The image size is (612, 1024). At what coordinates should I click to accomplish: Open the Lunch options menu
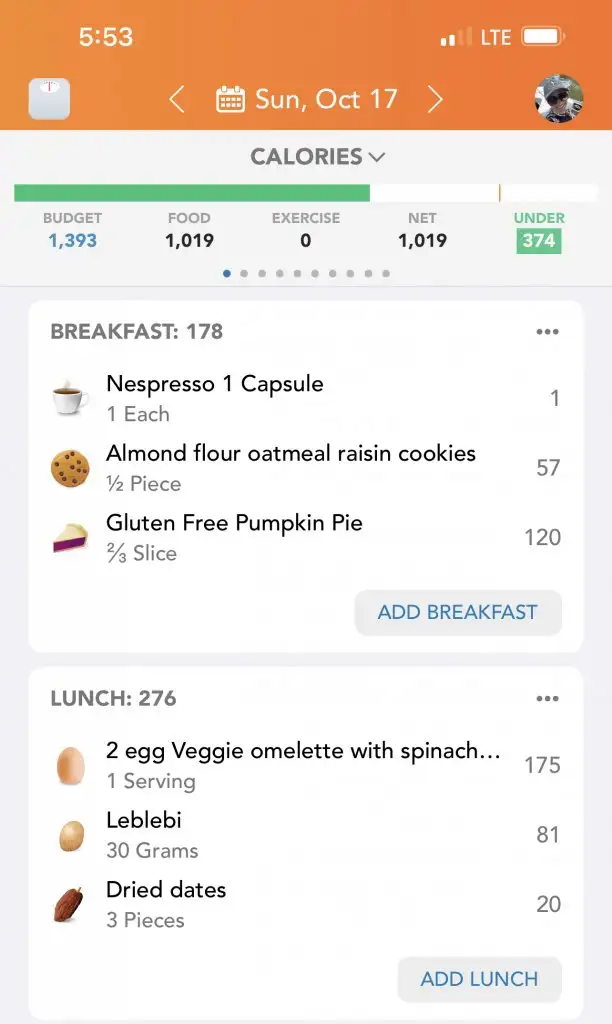[x=547, y=698]
